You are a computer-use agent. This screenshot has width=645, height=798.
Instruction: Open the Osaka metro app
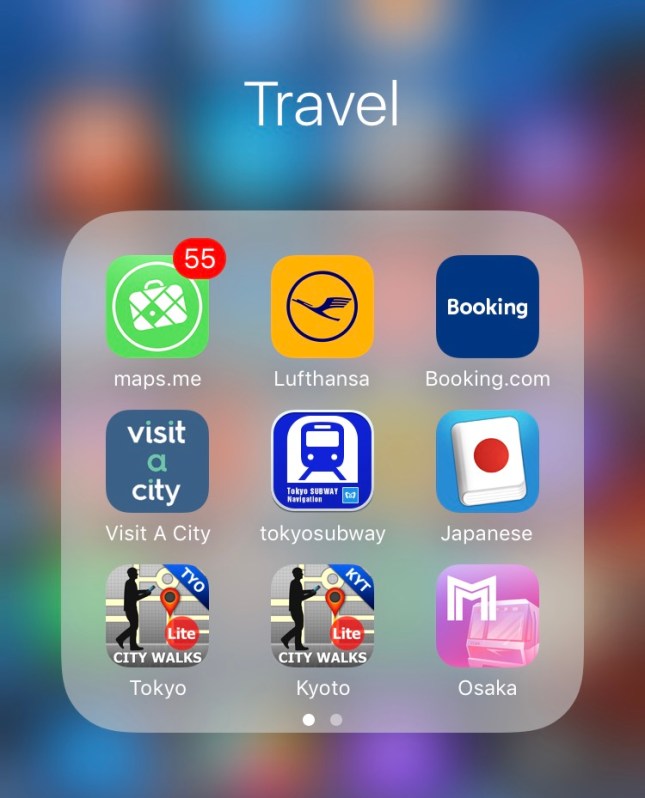[x=487, y=615]
